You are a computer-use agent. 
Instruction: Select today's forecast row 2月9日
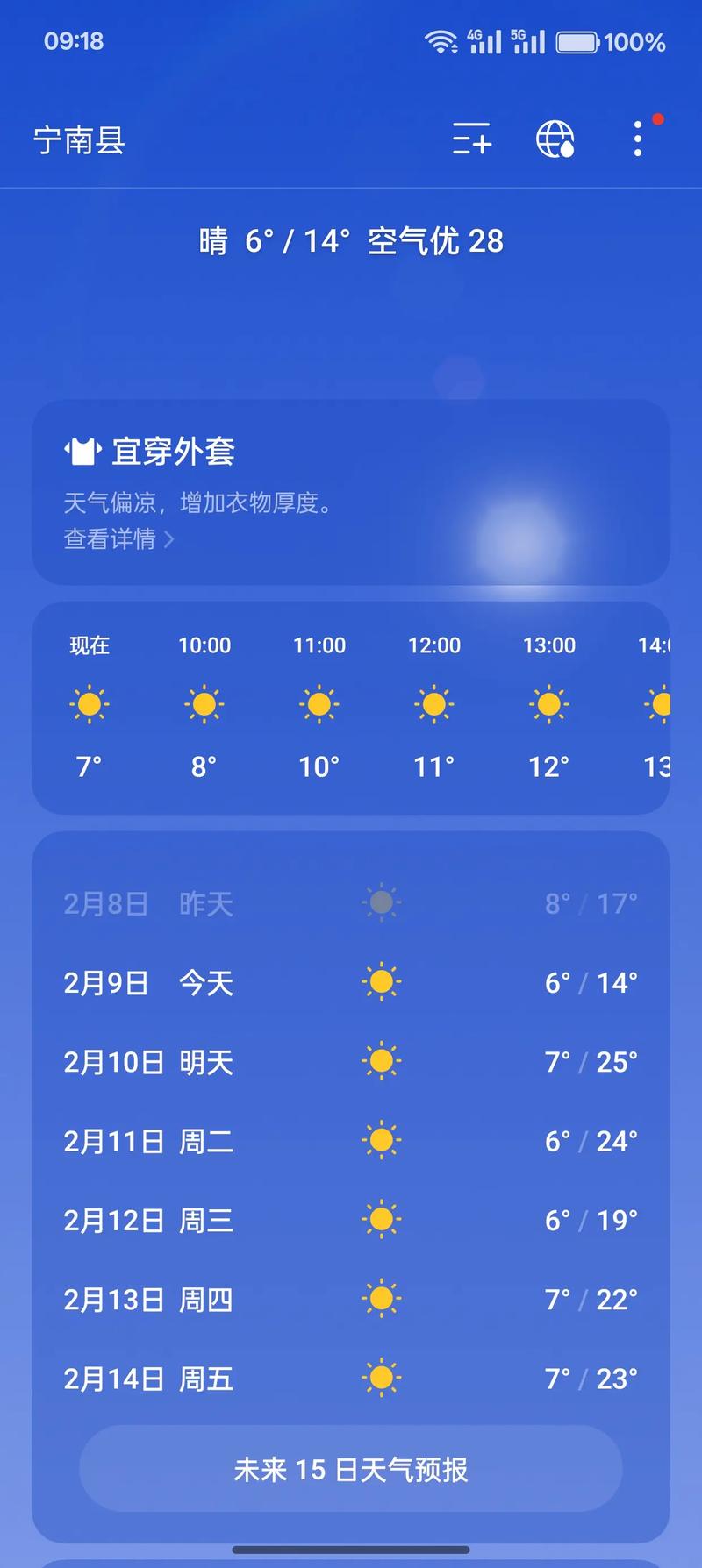(351, 982)
